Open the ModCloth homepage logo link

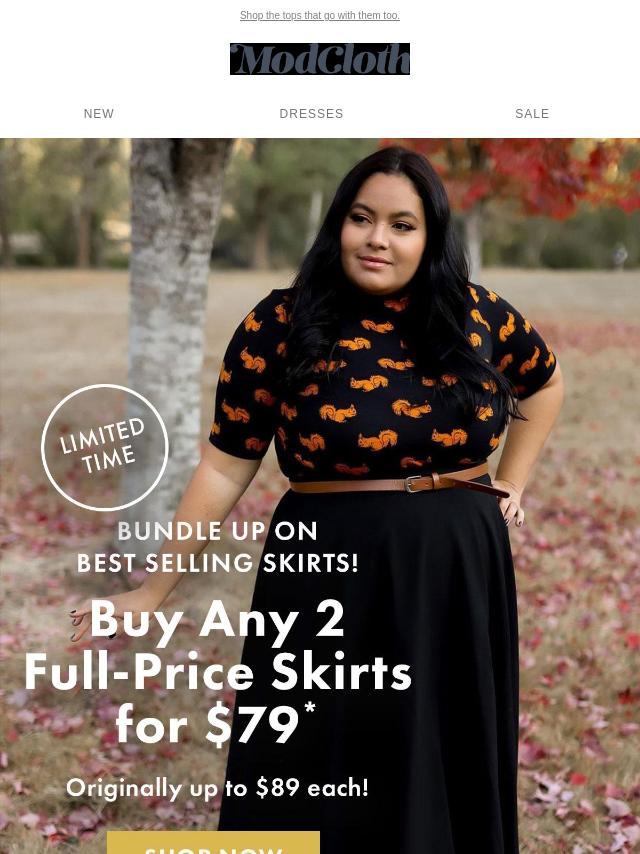pyautogui.click(x=319, y=59)
